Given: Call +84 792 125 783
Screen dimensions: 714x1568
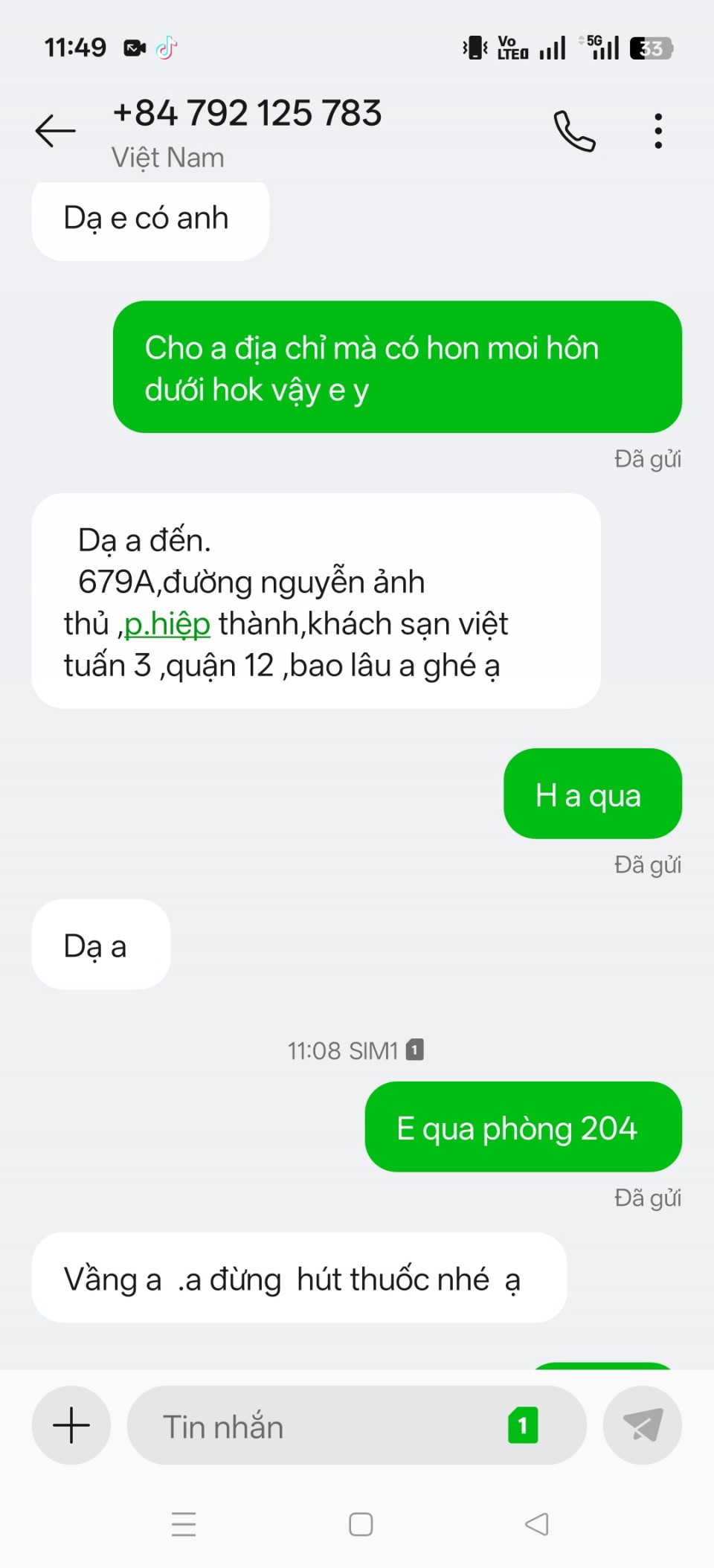Looking at the screenshot, I should (574, 132).
